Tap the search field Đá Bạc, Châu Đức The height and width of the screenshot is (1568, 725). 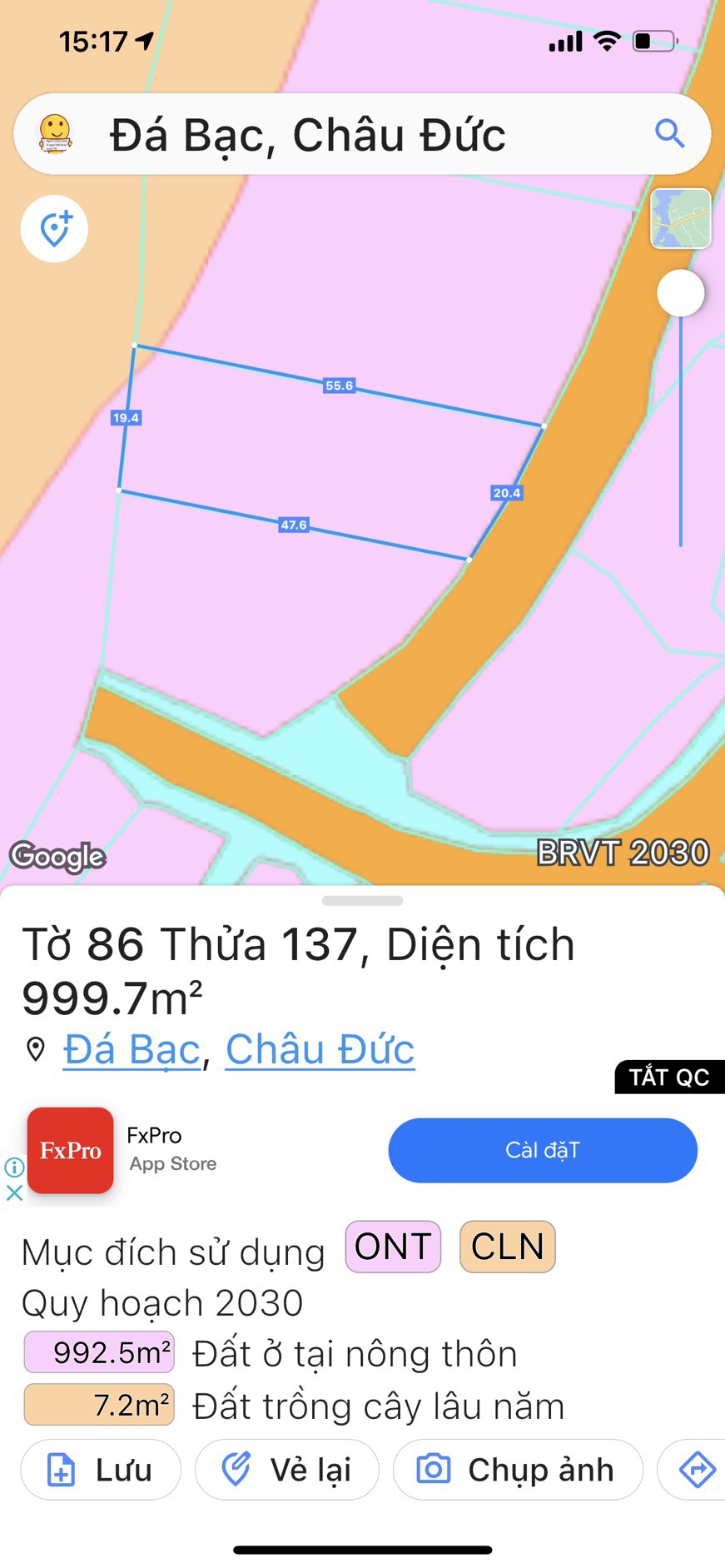308,134
